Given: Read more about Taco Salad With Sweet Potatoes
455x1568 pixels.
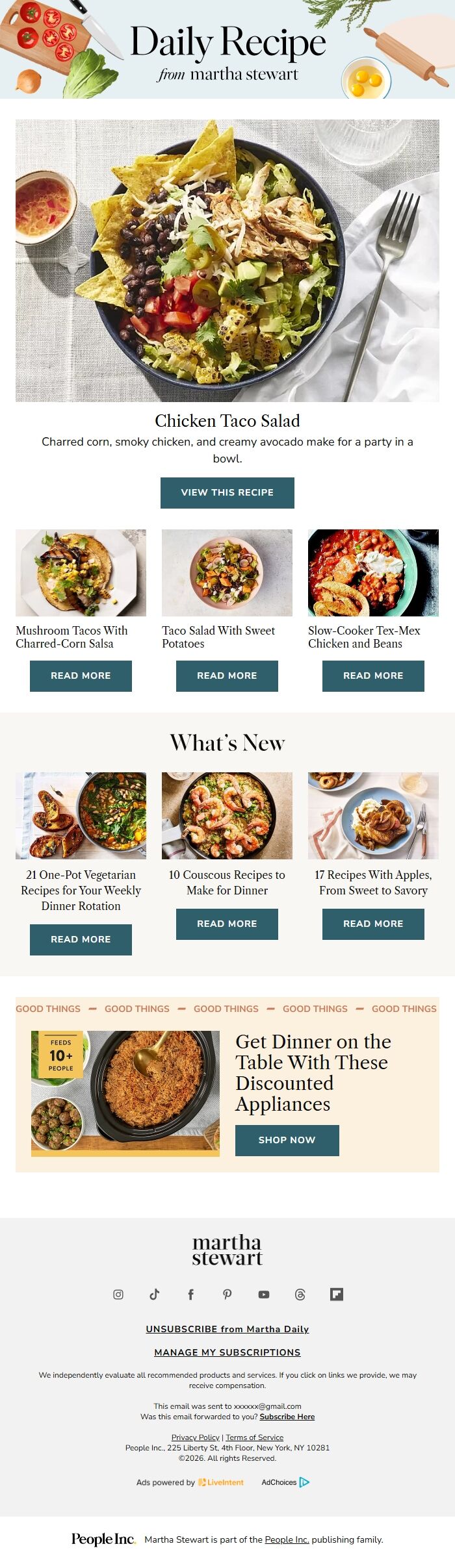Looking at the screenshot, I should tap(227, 676).
